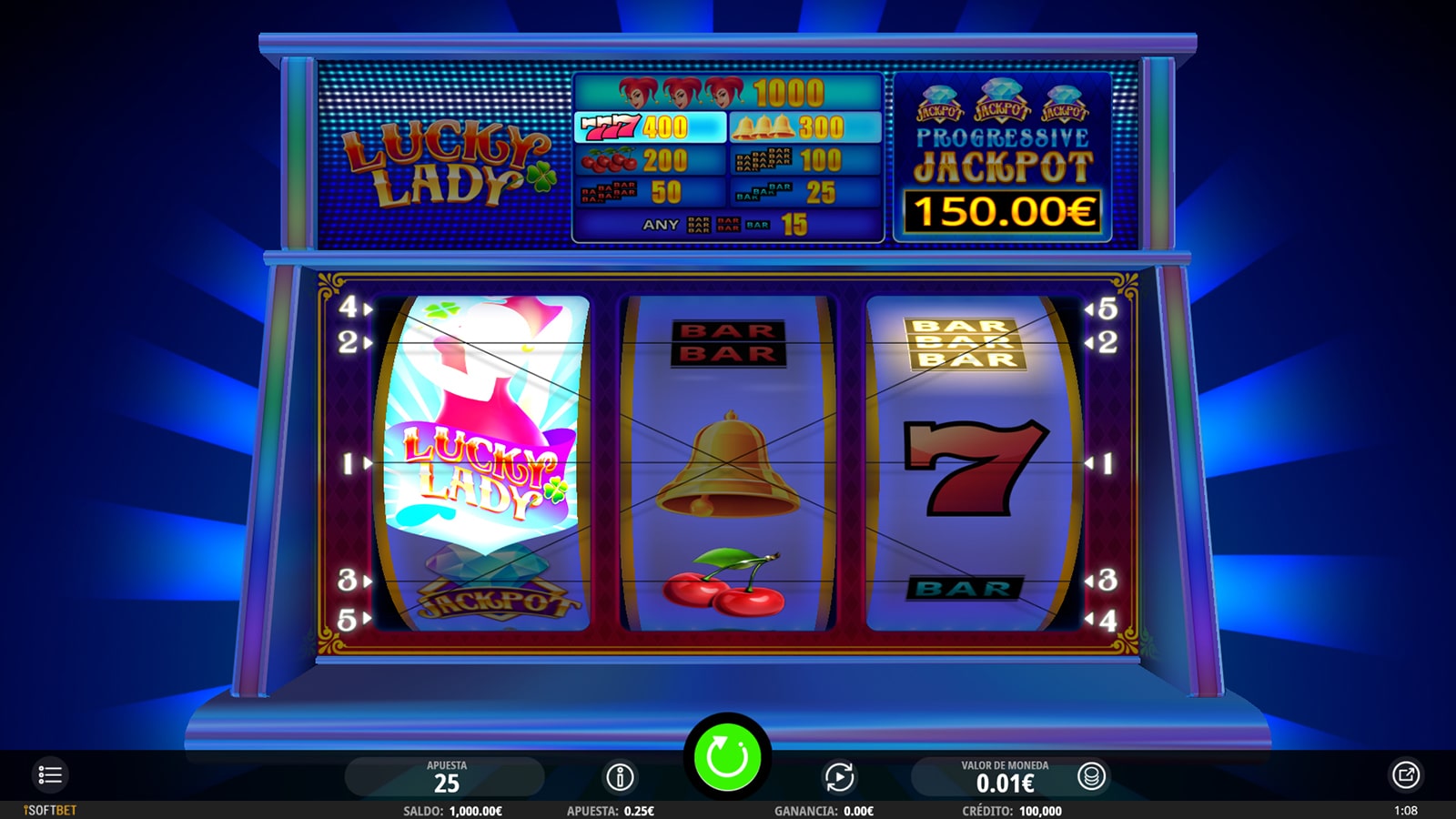
Task: Open autoplay spin settings
Action: pyautogui.click(x=839, y=777)
